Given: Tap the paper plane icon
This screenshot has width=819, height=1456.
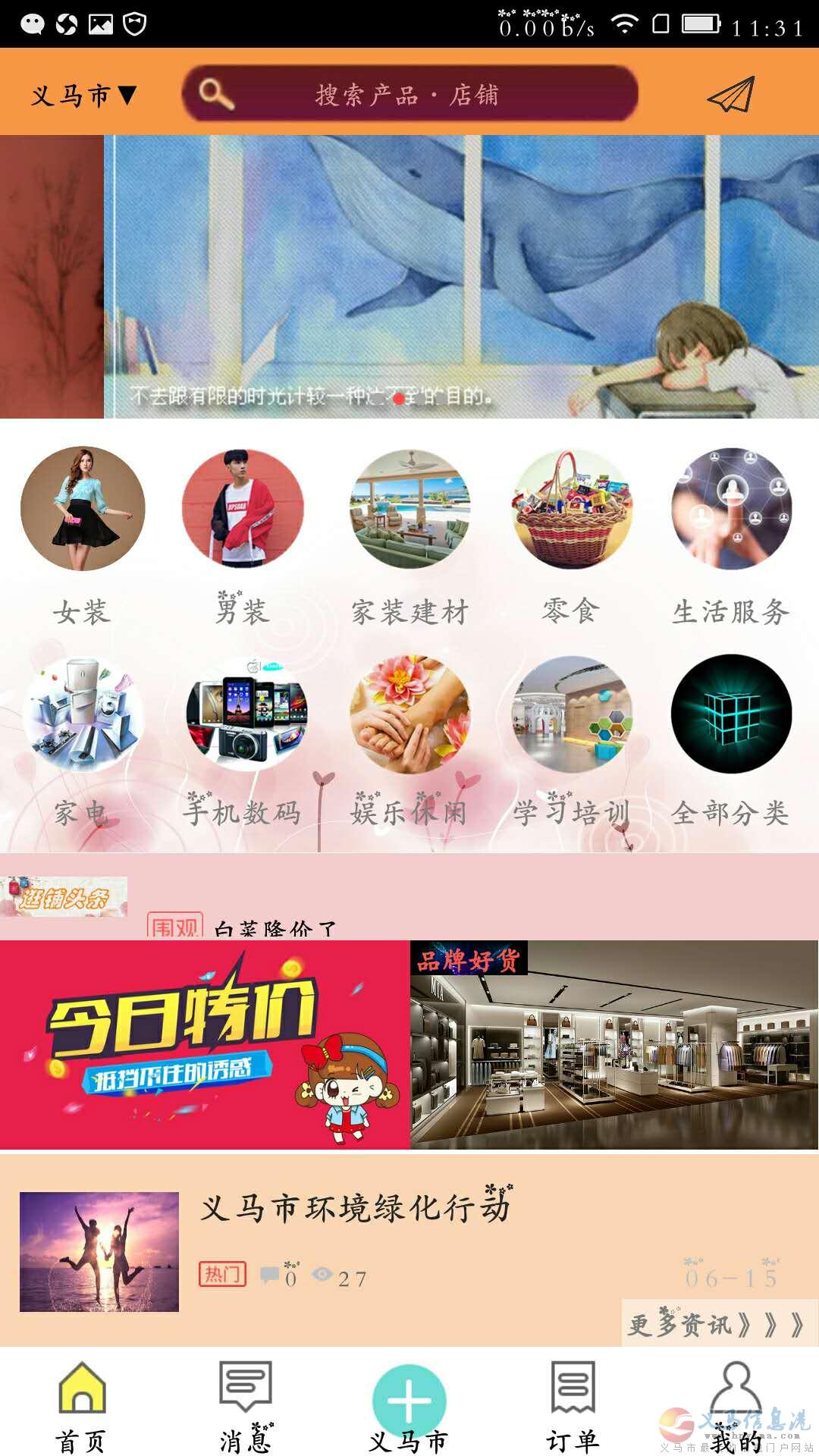Looking at the screenshot, I should [731, 94].
